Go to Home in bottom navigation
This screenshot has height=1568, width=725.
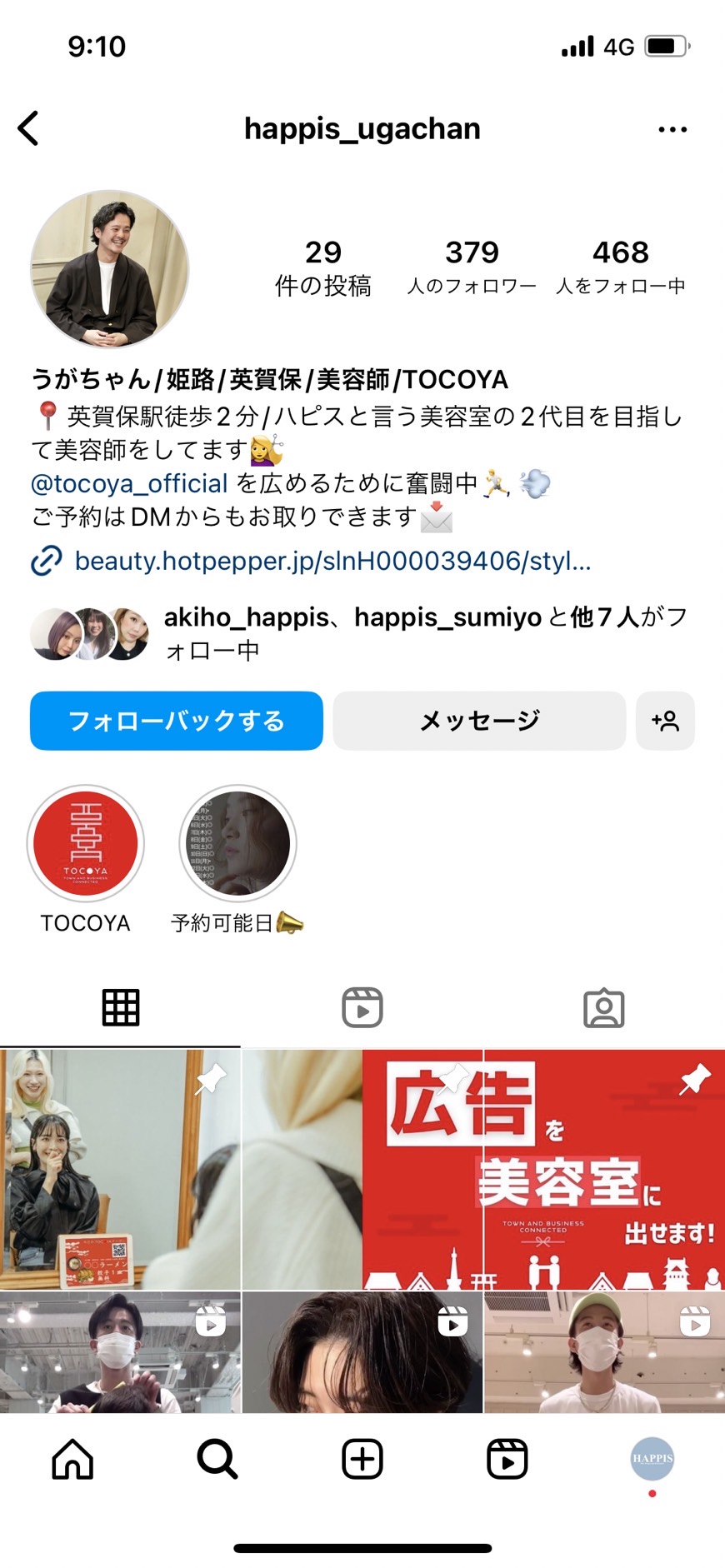click(72, 1459)
